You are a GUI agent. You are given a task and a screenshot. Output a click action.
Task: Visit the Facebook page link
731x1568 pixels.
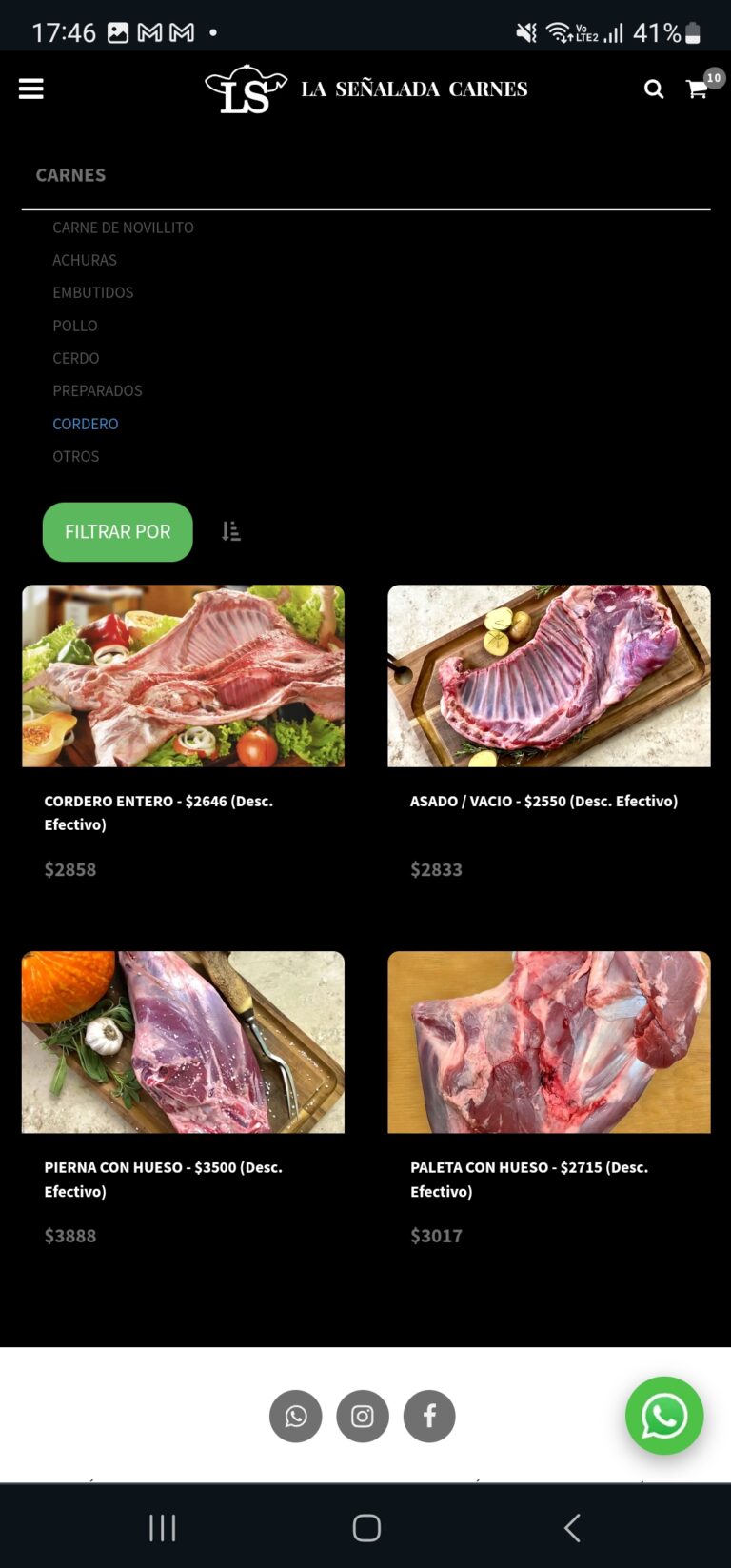point(429,1416)
